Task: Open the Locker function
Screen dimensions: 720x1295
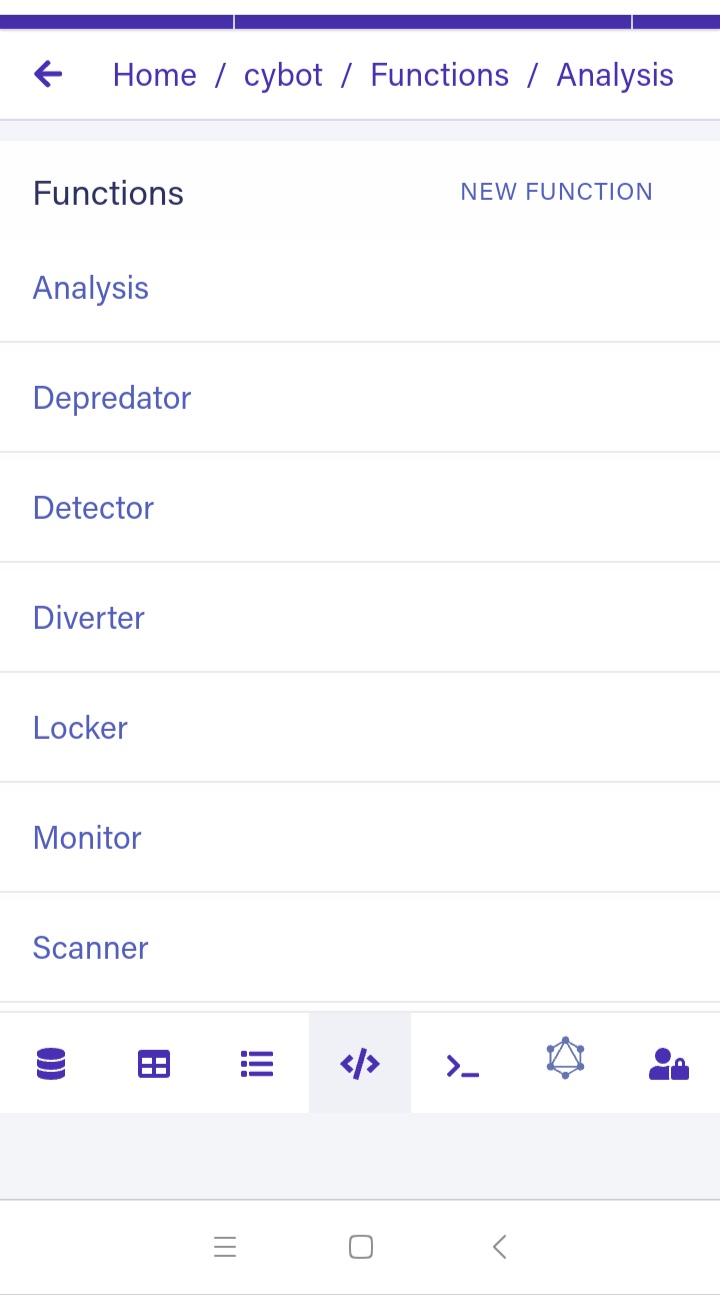Action: tap(360, 728)
